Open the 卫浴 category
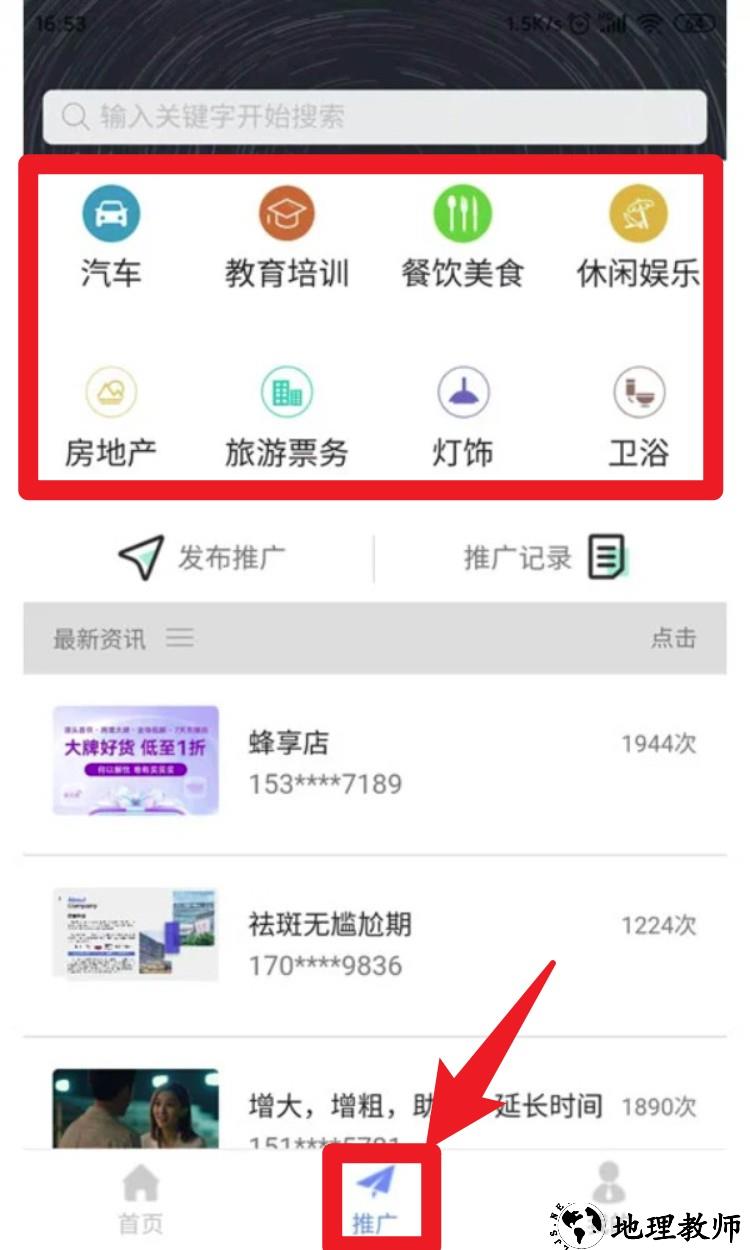This screenshot has width=750, height=1250. click(638, 418)
